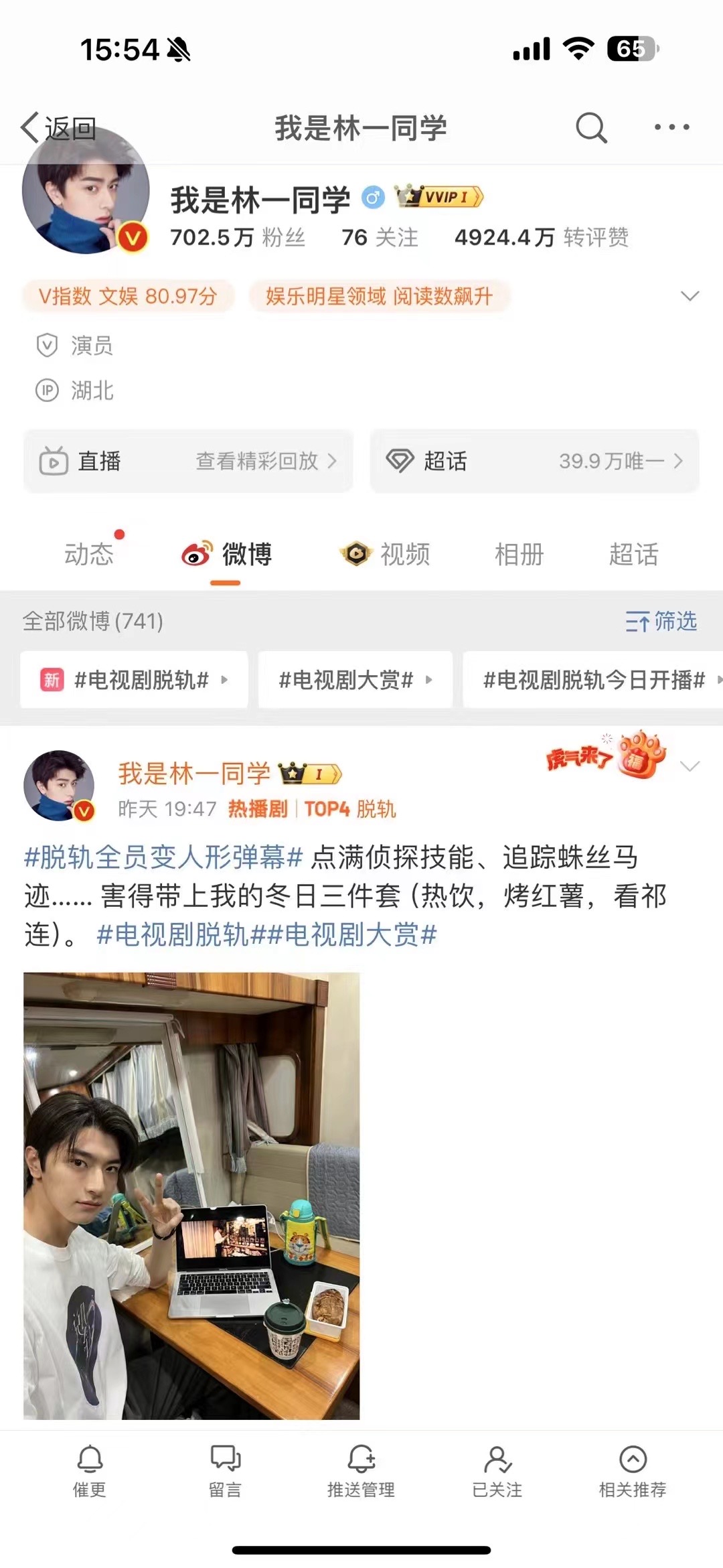
Task: Open the 相册 tab
Action: [x=519, y=555]
